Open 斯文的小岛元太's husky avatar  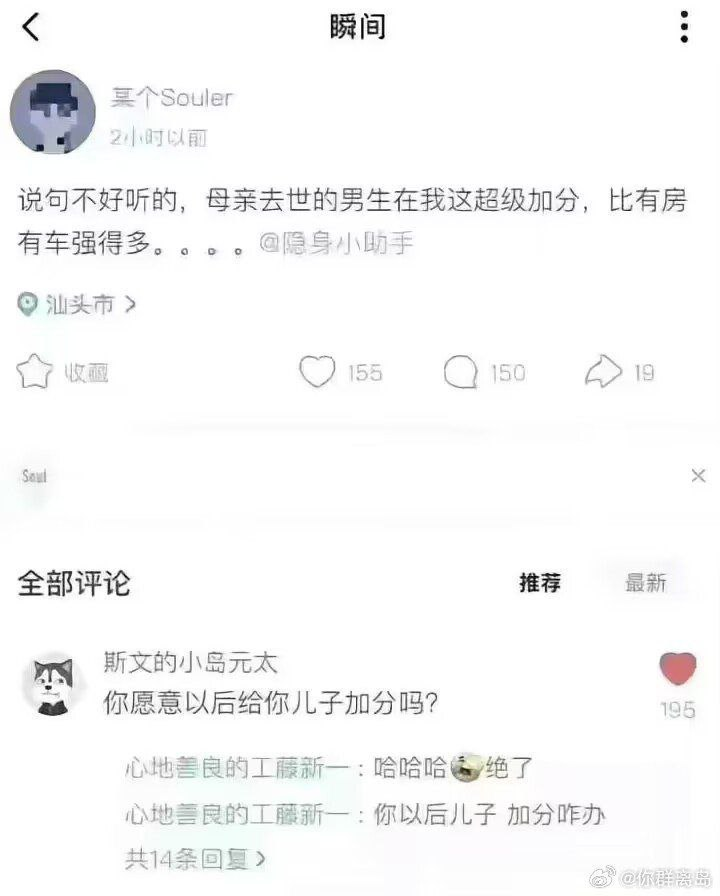click(52, 685)
